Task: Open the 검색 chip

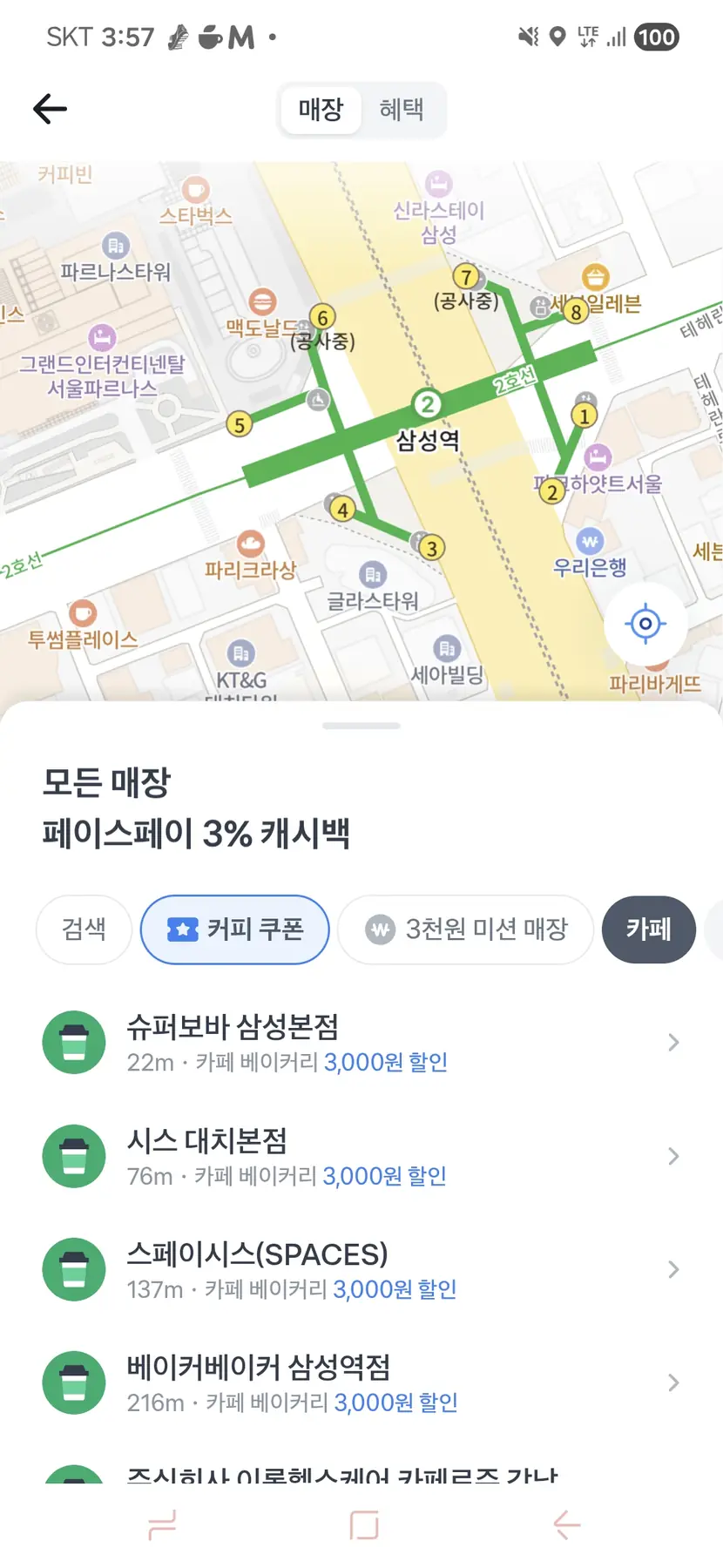Action: [x=84, y=929]
